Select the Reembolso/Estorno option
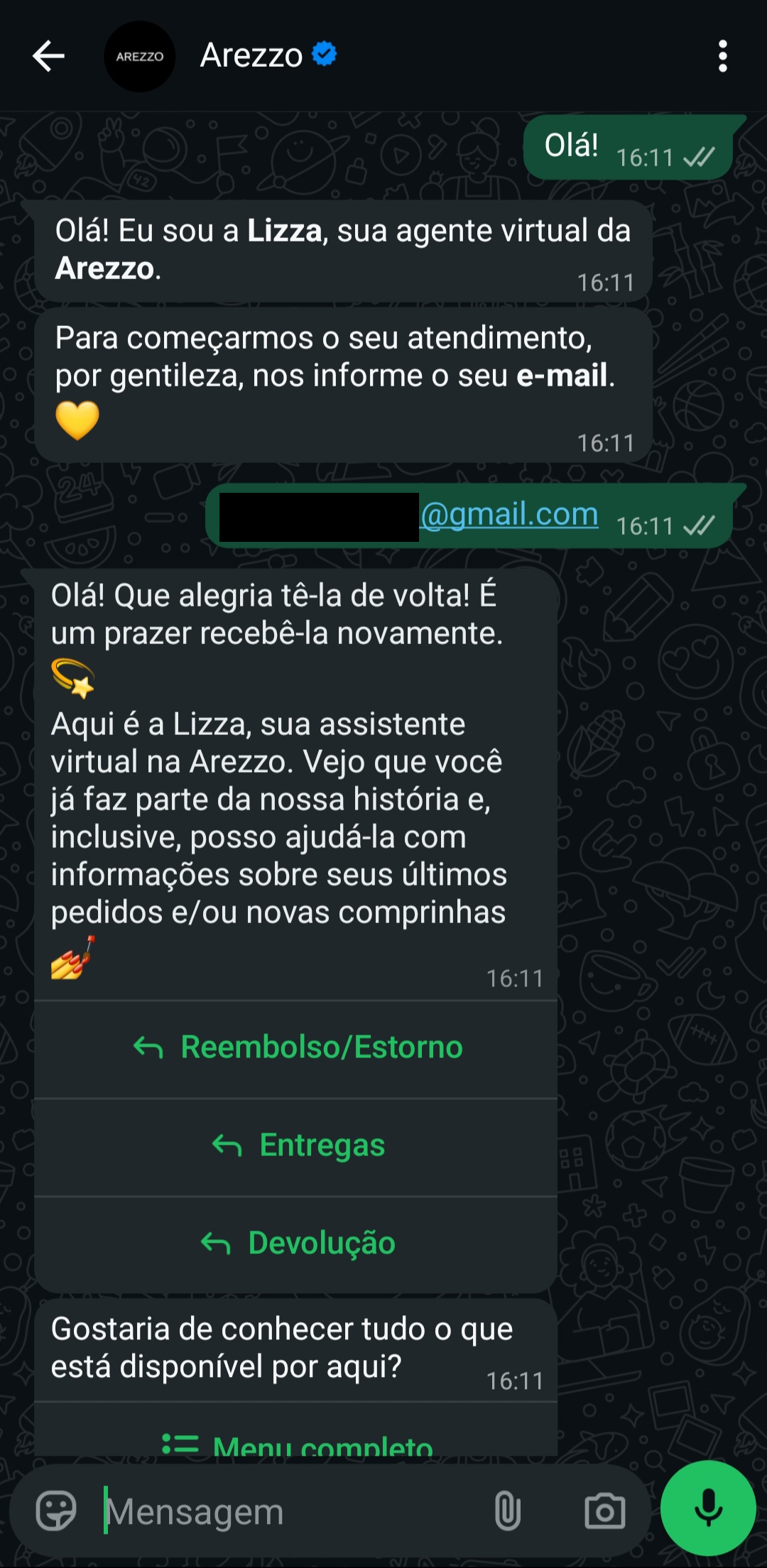The height and width of the screenshot is (1568, 767). tap(296, 1048)
